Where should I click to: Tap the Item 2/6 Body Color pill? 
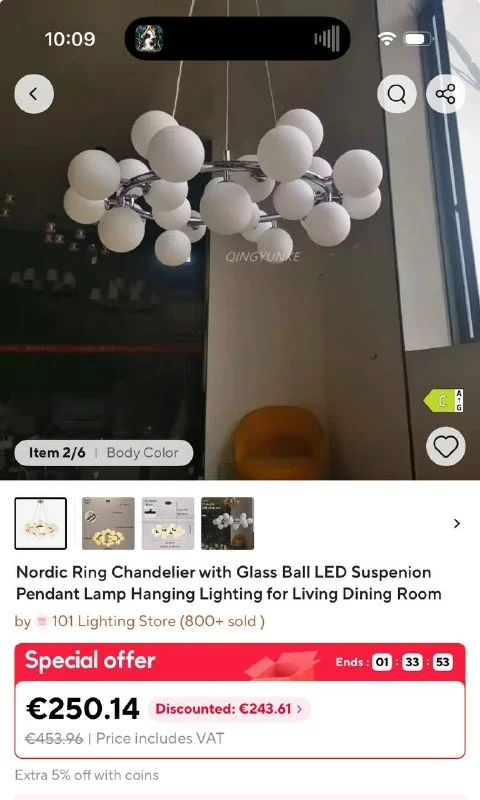click(x=104, y=453)
